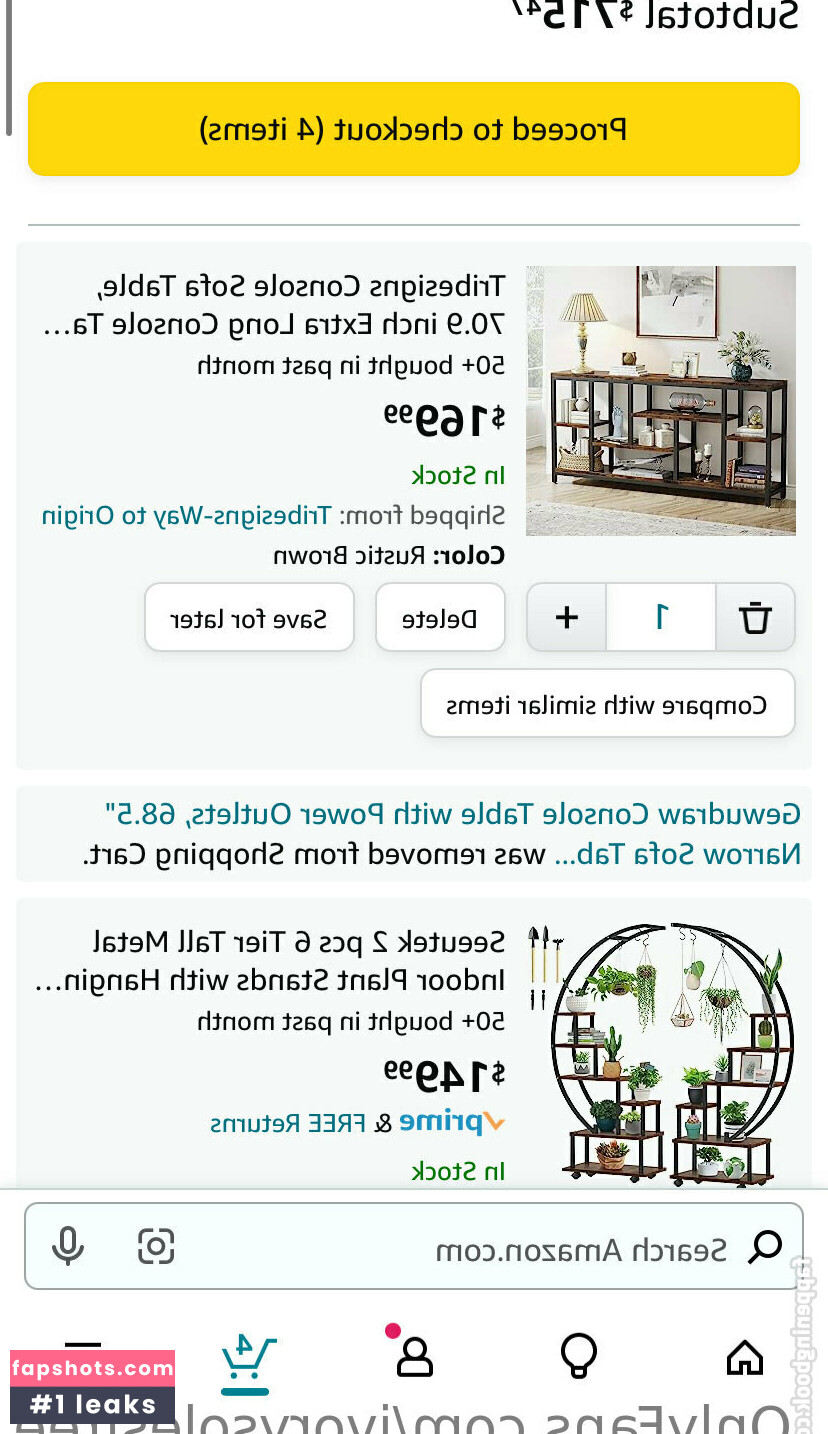
Task: Open the account profile tab
Action: [x=414, y=1356]
